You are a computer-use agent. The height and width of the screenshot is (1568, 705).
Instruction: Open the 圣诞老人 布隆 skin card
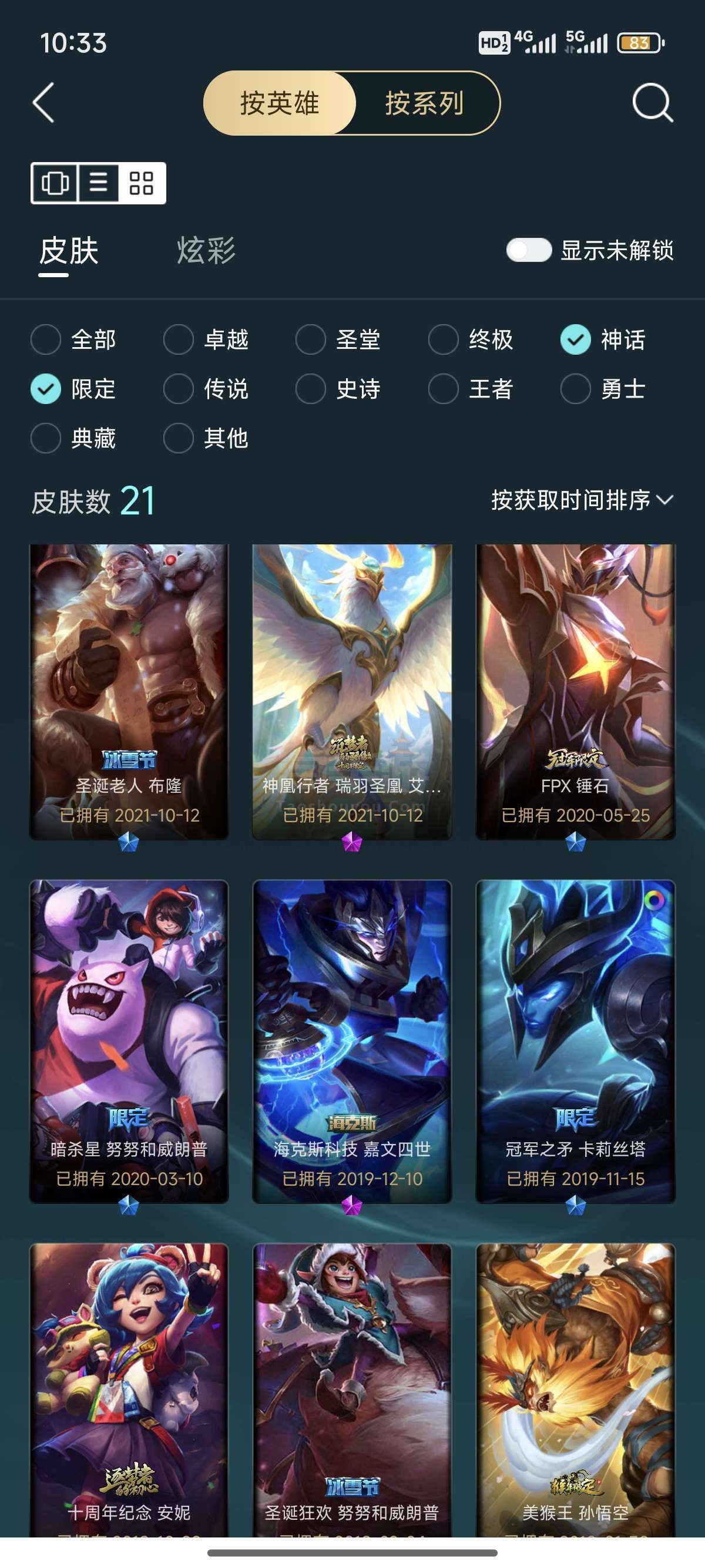(129, 691)
